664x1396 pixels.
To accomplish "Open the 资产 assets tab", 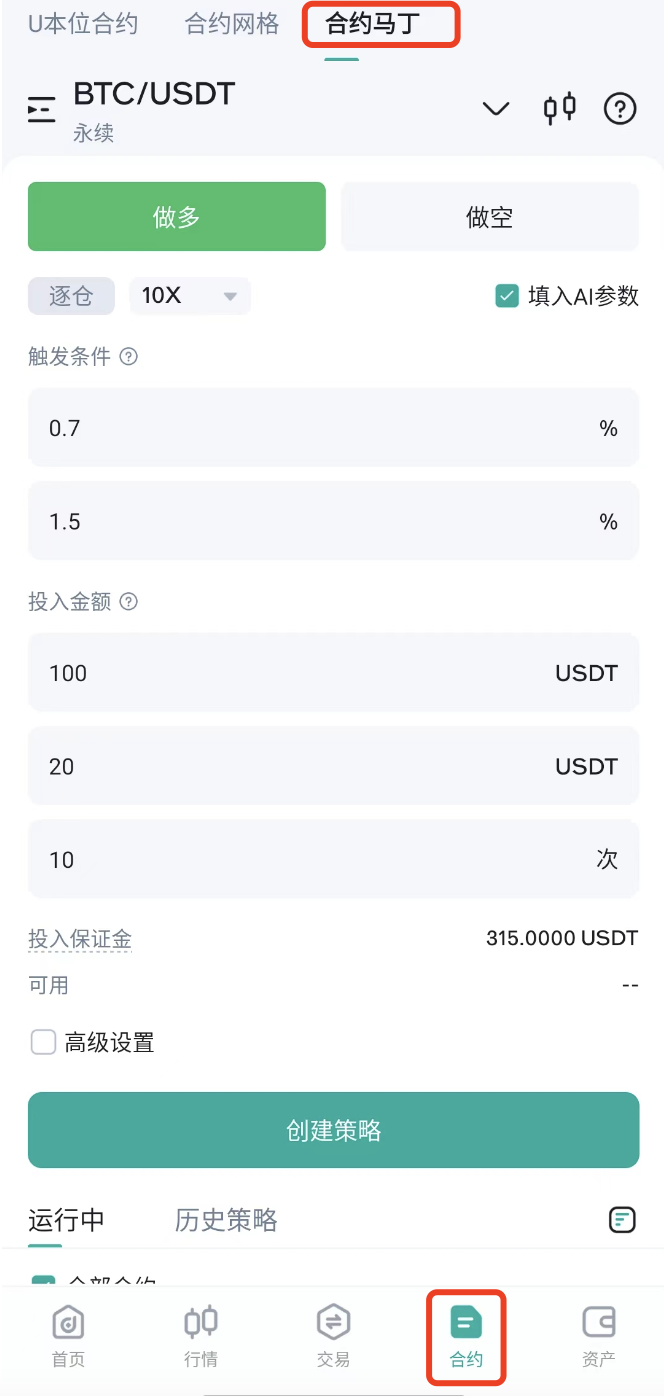I will point(599,1336).
